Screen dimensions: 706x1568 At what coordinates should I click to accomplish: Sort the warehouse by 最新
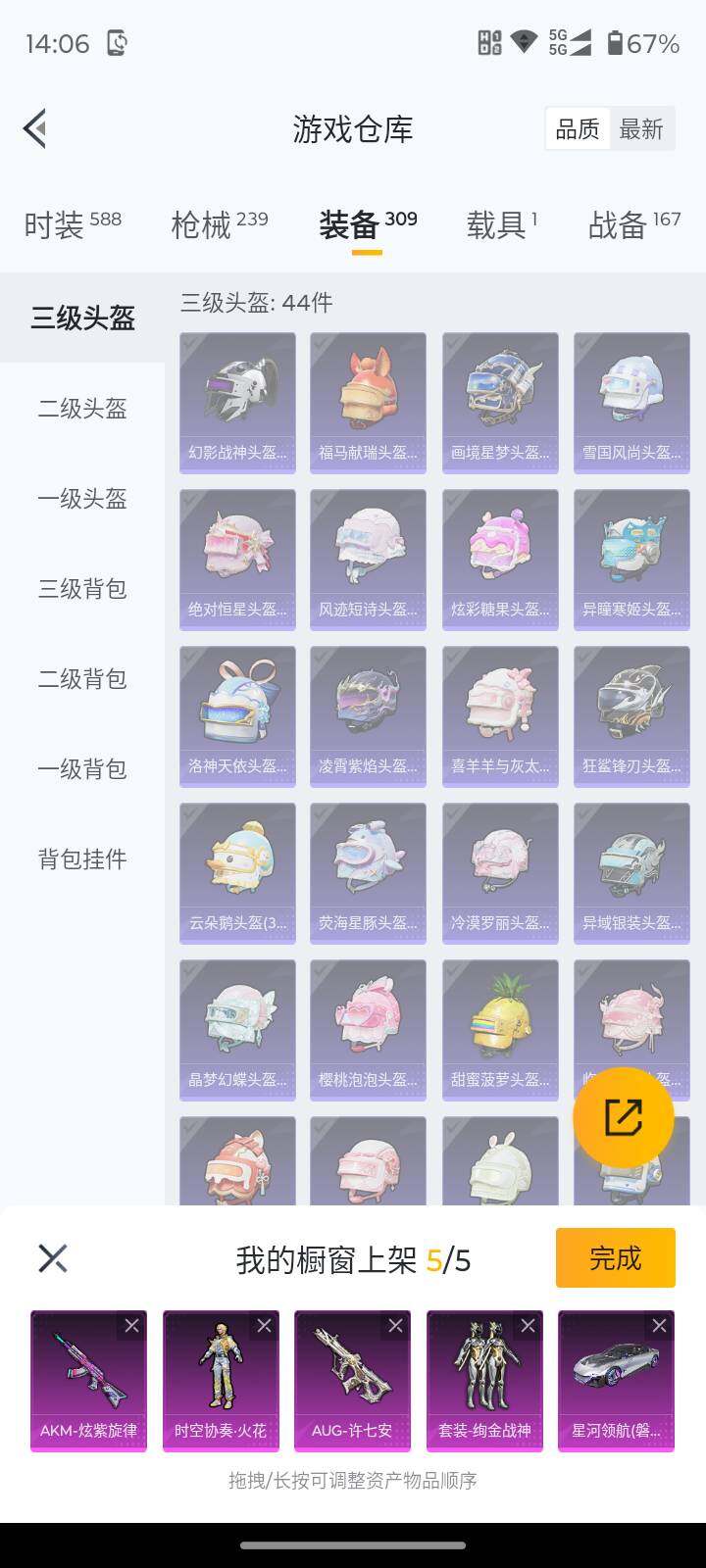pyautogui.click(x=641, y=129)
